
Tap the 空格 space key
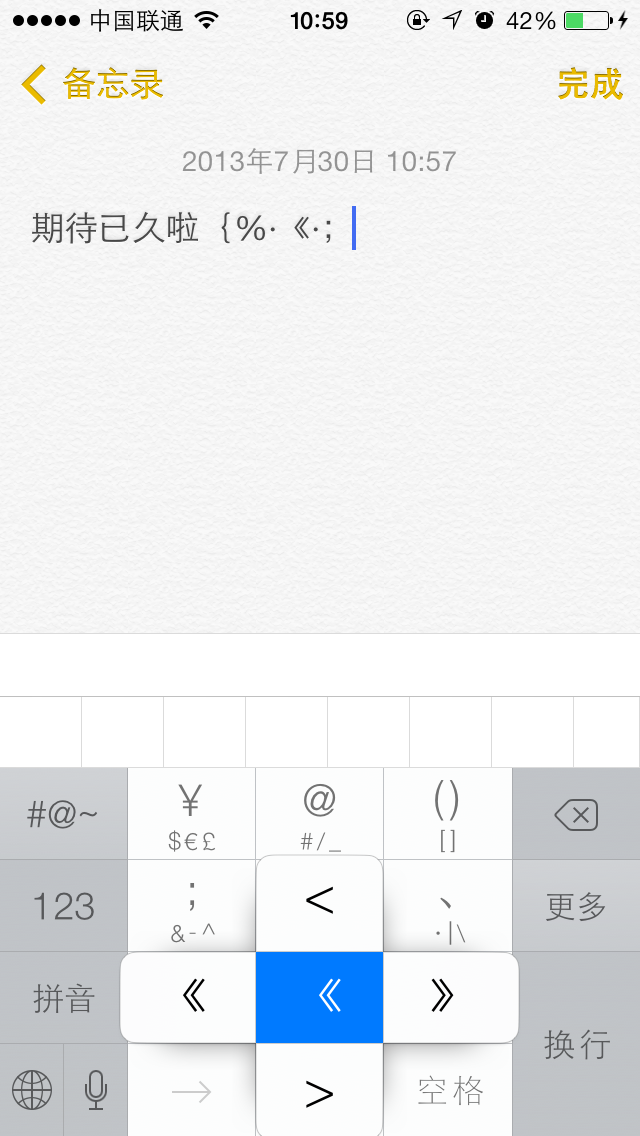click(x=449, y=1090)
